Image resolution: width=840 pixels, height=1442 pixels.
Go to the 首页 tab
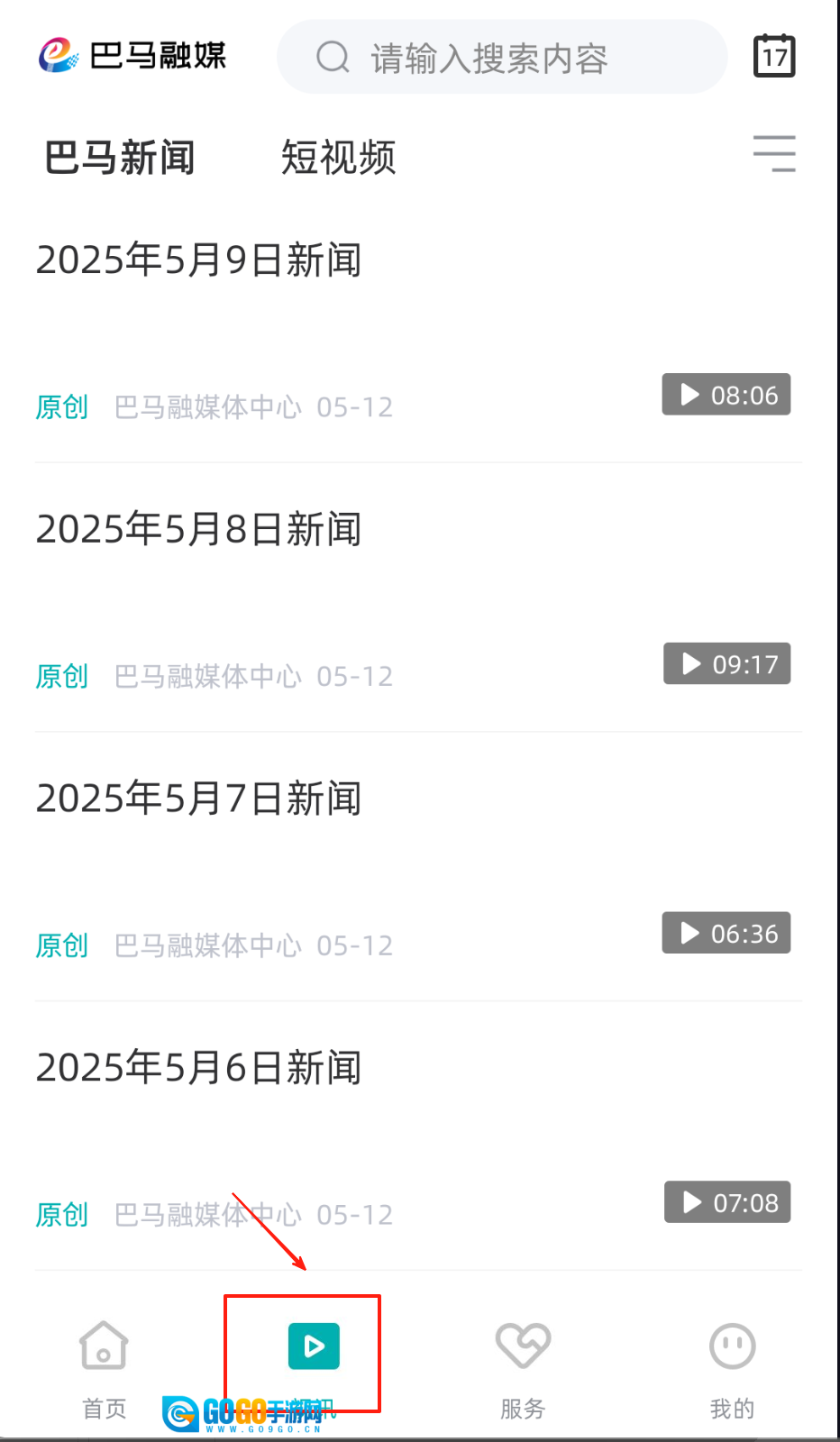[x=104, y=1365]
